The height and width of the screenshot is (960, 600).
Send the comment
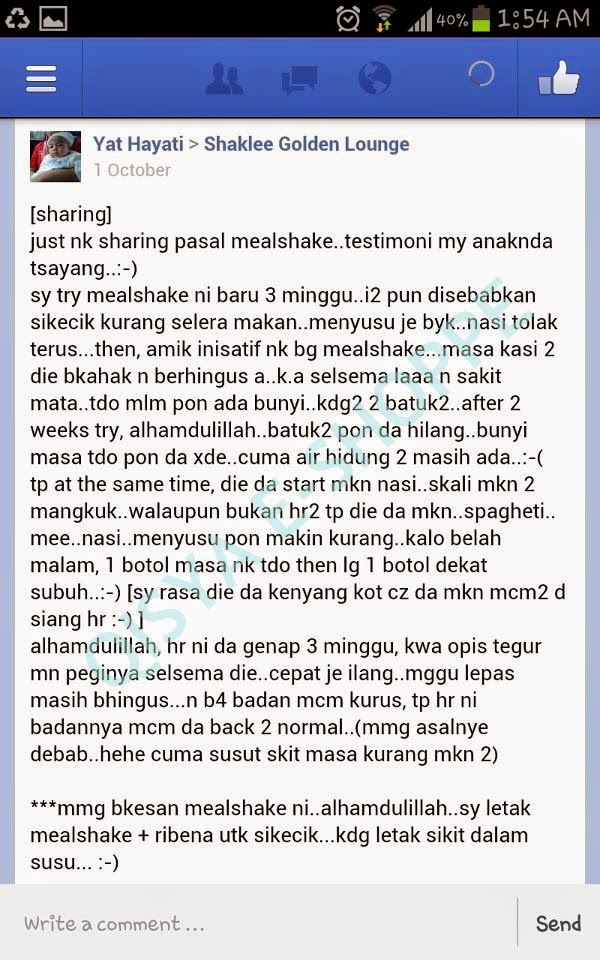coord(558,923)
